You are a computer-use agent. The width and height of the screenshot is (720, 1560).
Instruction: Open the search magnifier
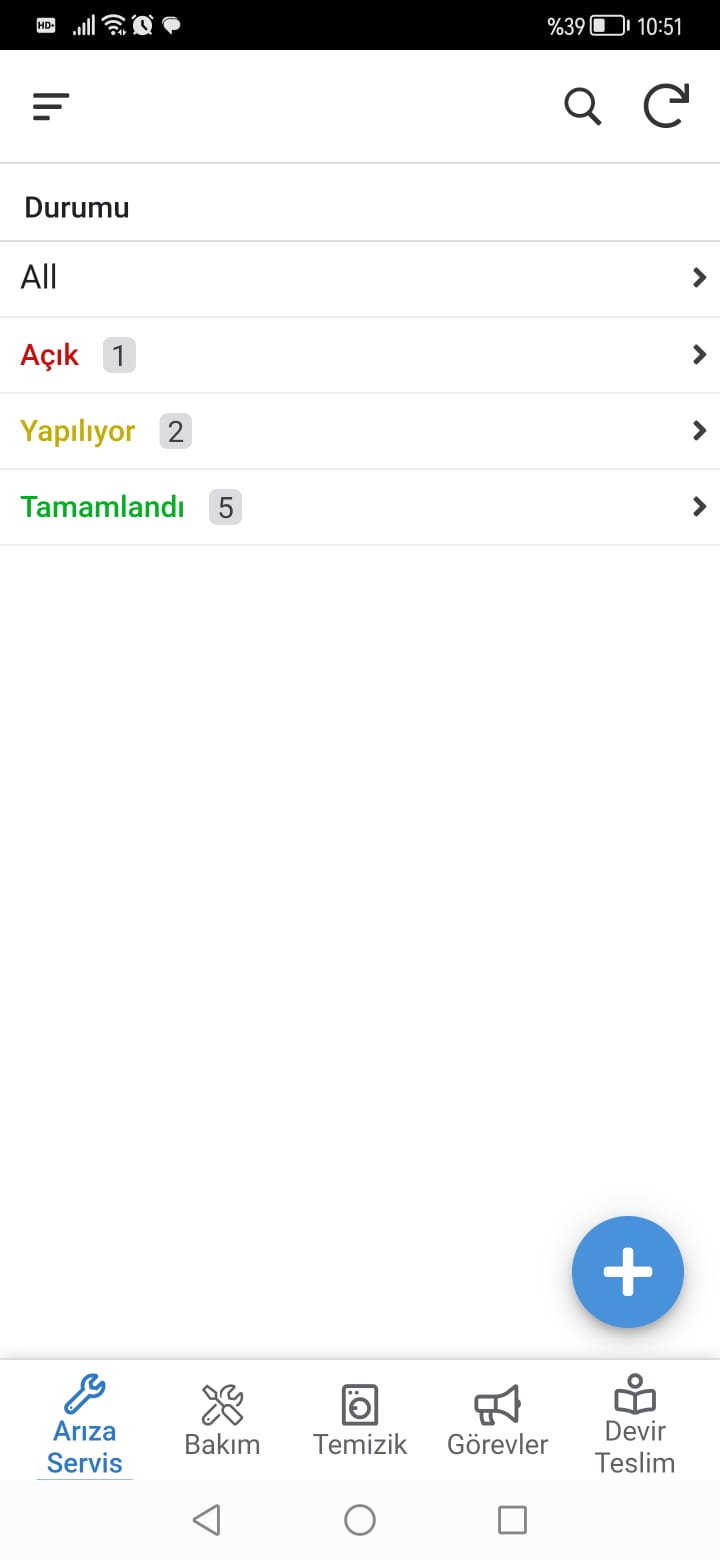pyautogui.click(x=583, y=106)
